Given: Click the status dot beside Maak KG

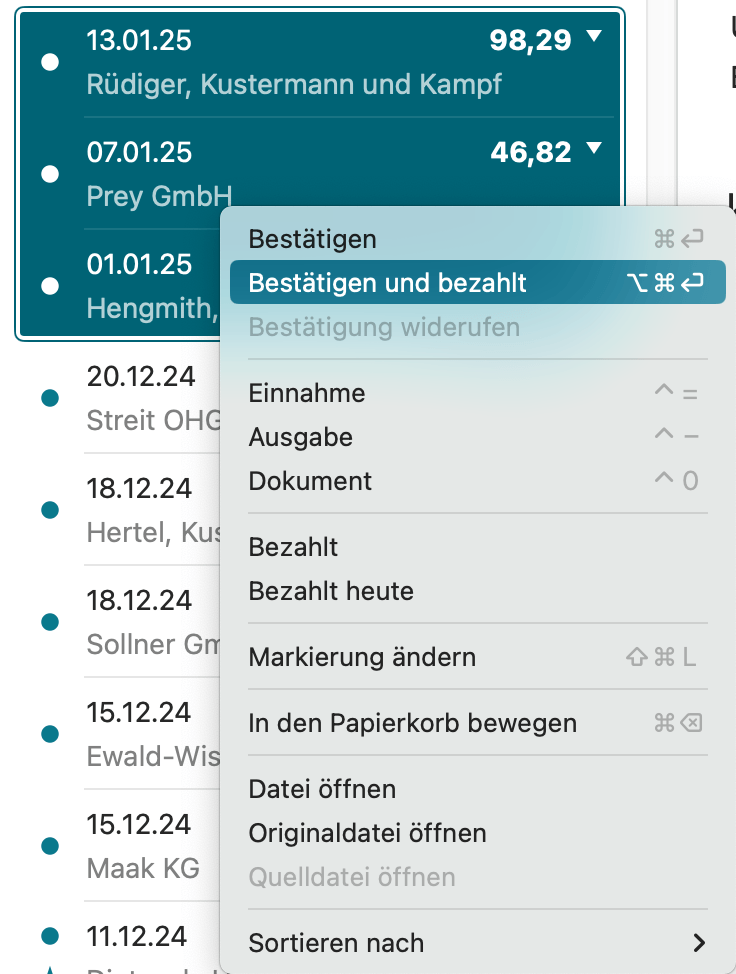Looking at the screenshot, I should tap(49, 845).
